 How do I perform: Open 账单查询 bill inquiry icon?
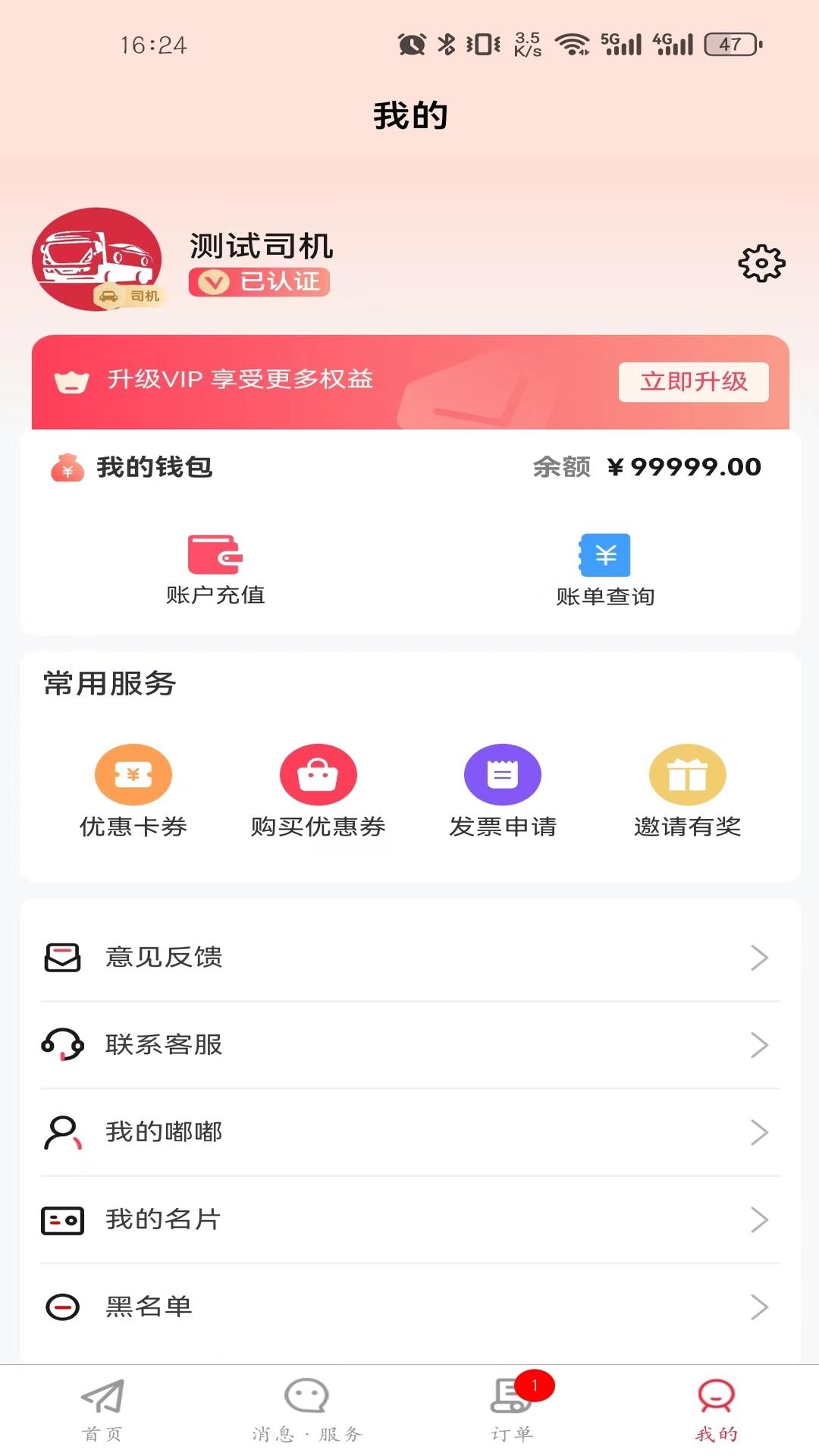[604, 557]
